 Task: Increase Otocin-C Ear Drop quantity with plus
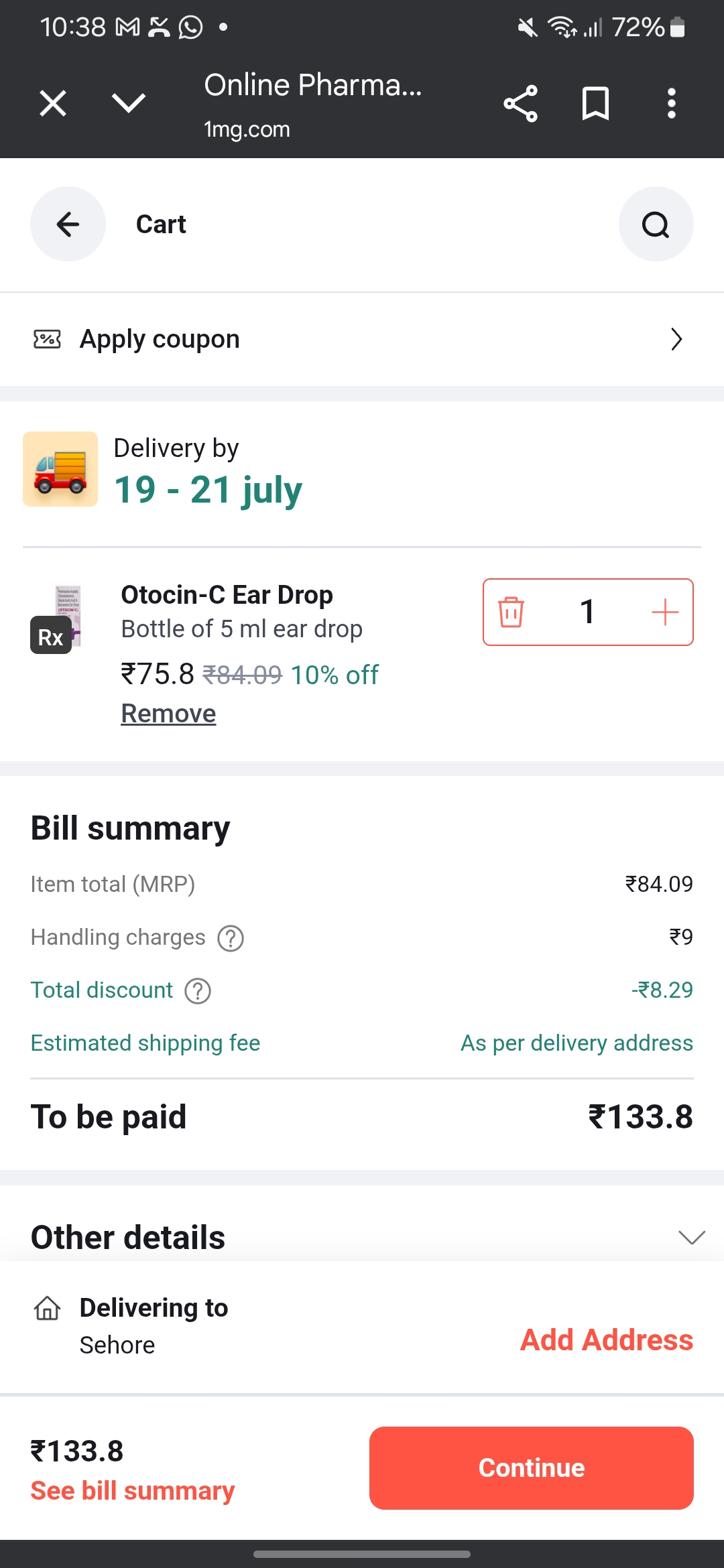pos(664,612)
